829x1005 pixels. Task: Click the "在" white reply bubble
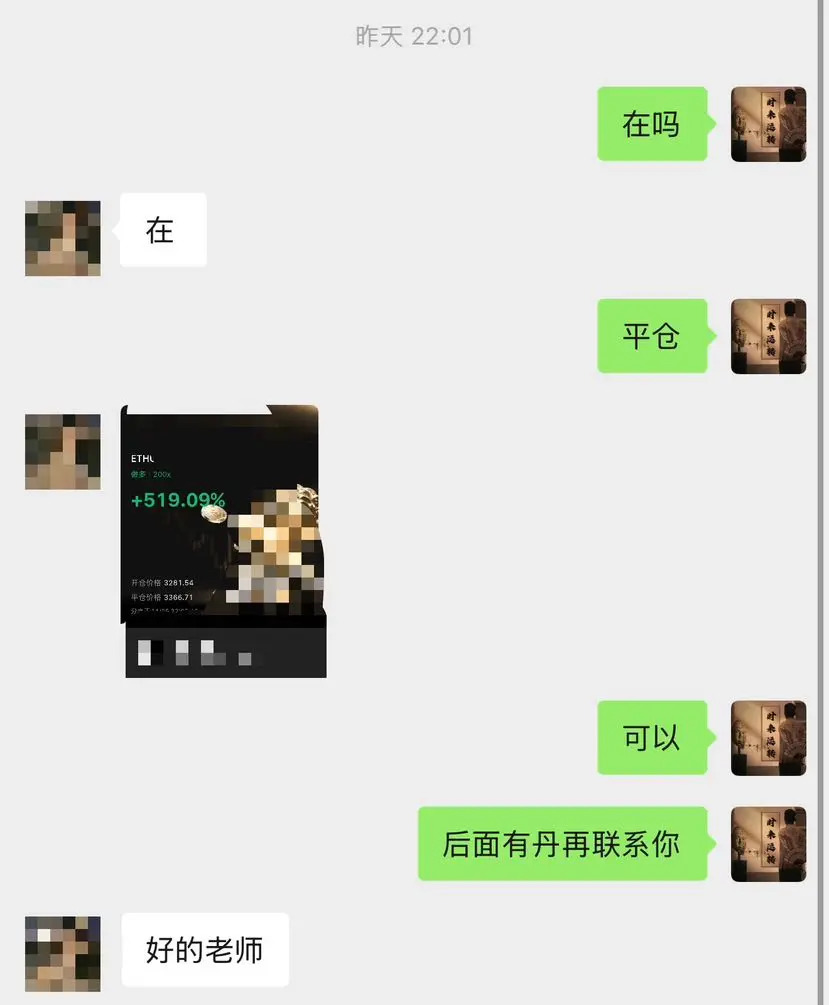(x=162, y=230)
